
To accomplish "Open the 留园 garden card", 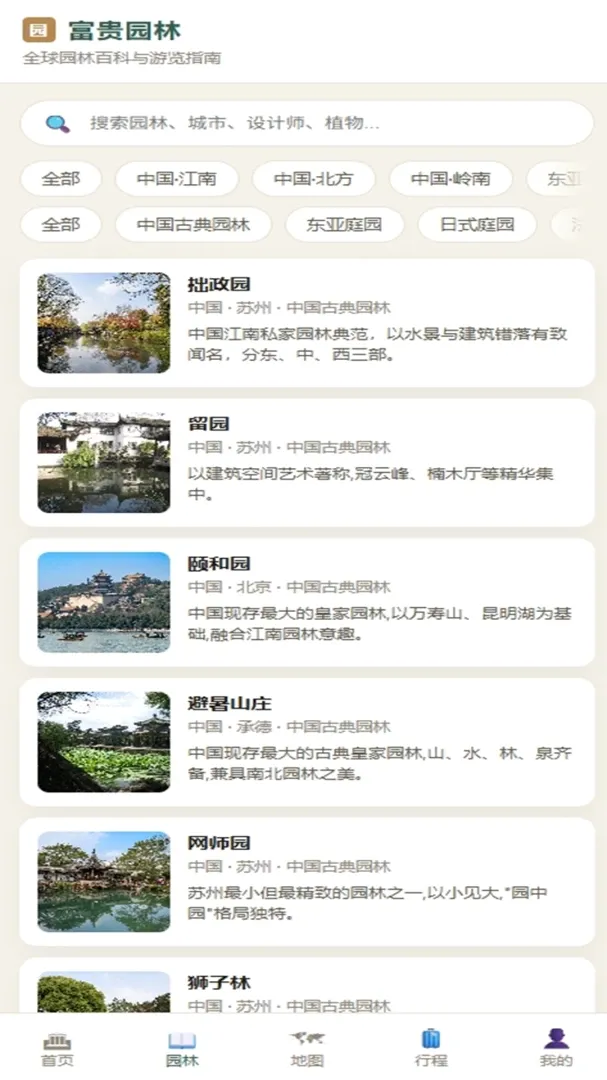I will click(x=307, y=463).
